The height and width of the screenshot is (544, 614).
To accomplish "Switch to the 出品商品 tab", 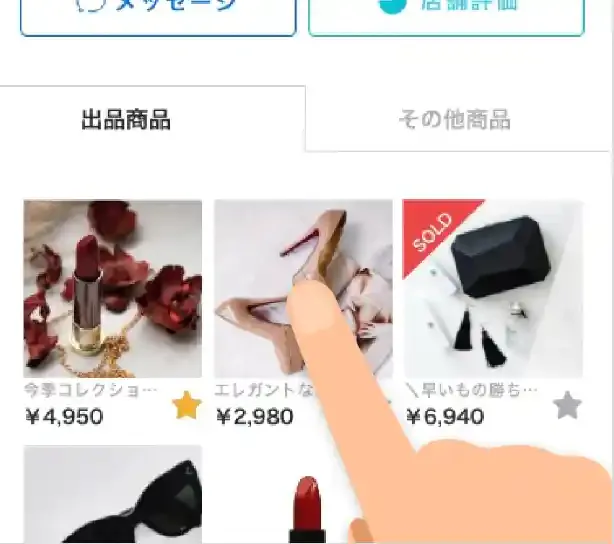I will coord(126,120).
